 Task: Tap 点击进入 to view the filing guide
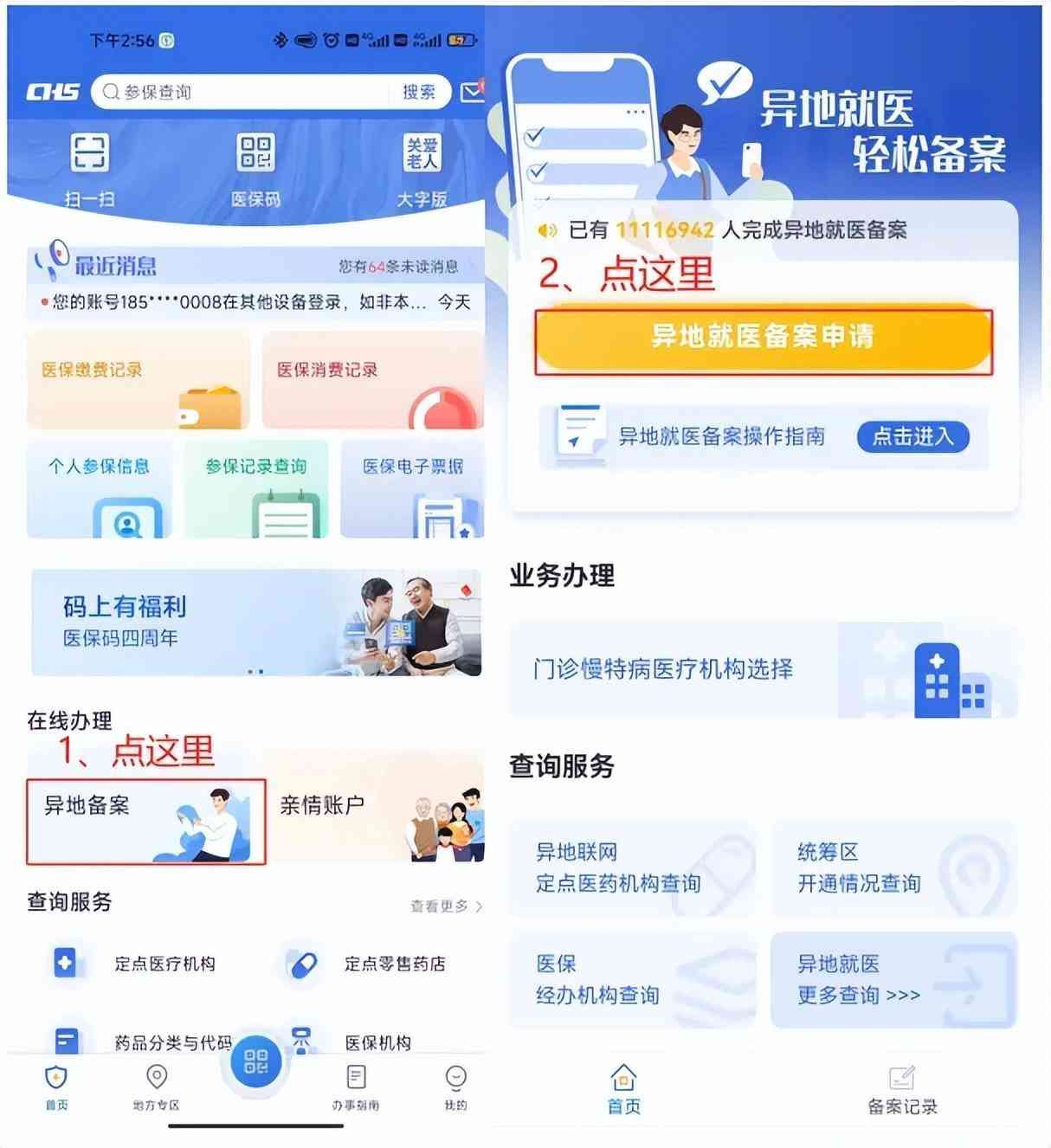pyautogui.click(x=913, y=438)
